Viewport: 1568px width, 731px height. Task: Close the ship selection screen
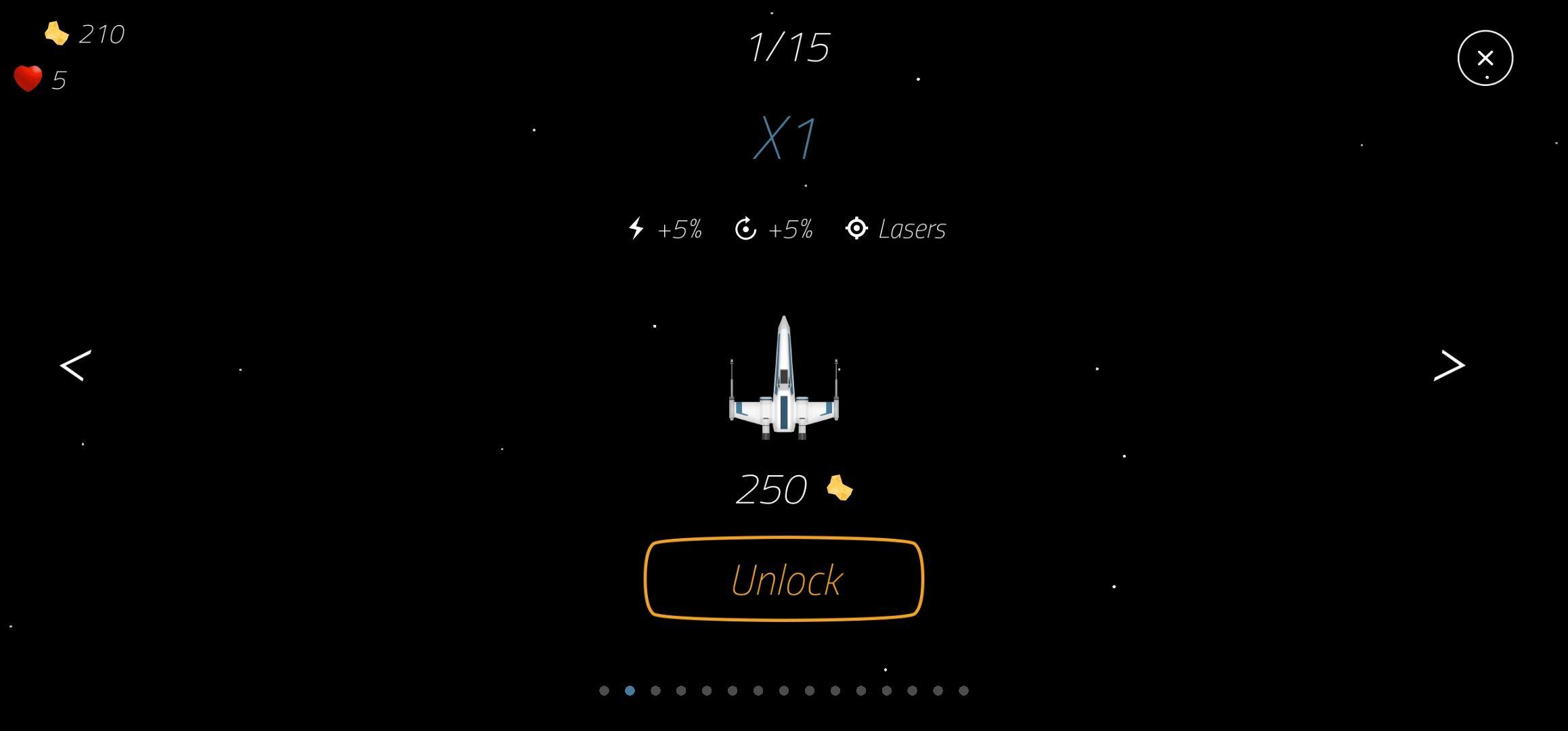click(x=1485, y=58)
